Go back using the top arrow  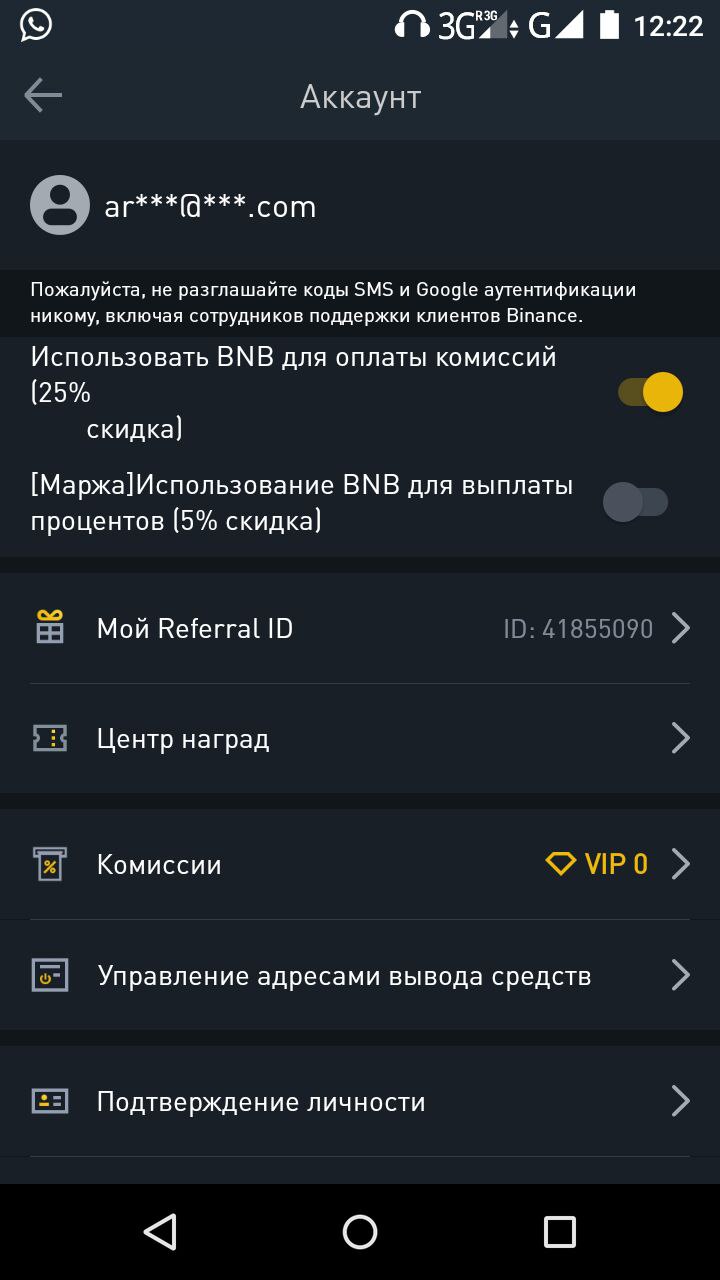tap(43, 96)
